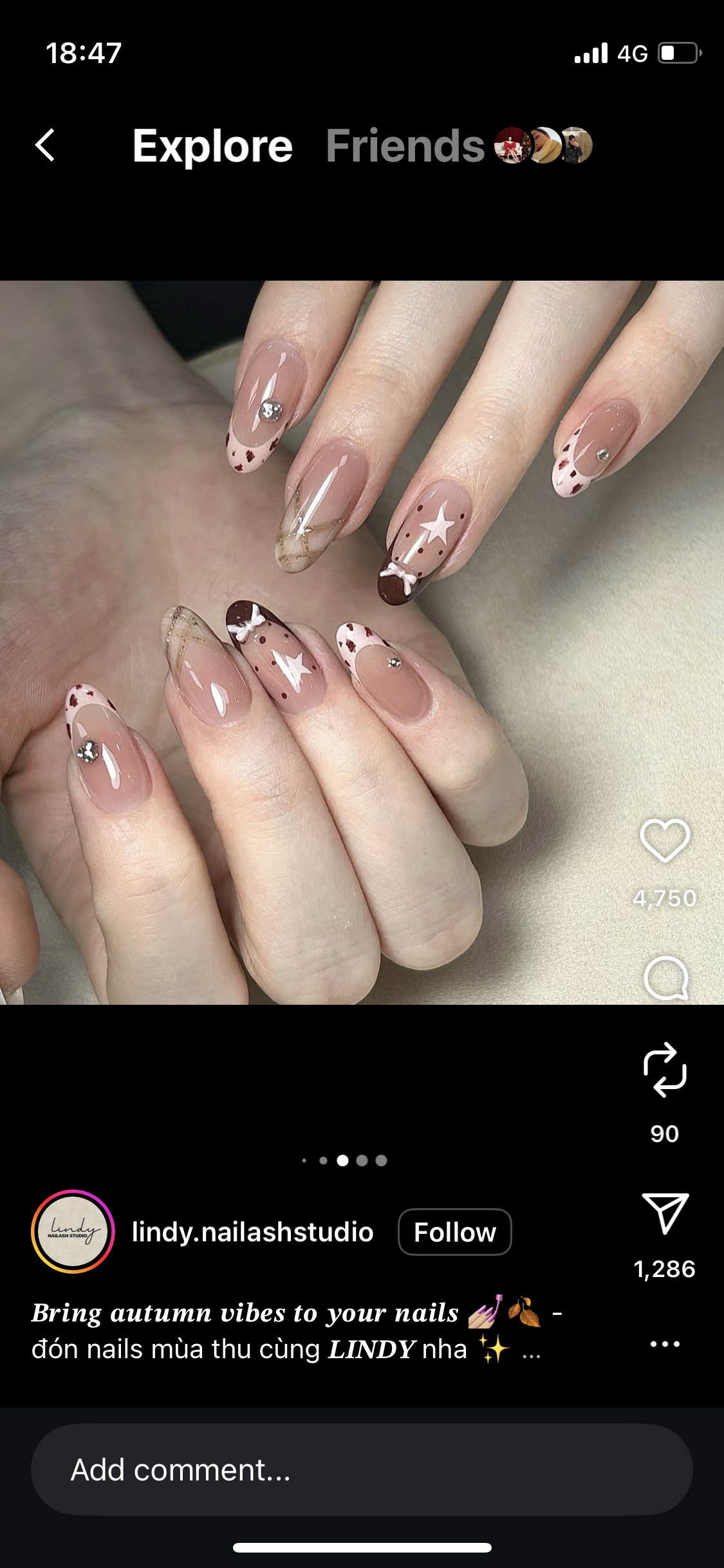Select the Explore tab
This screenshot has width=724, height=1568.
[212, 146]
